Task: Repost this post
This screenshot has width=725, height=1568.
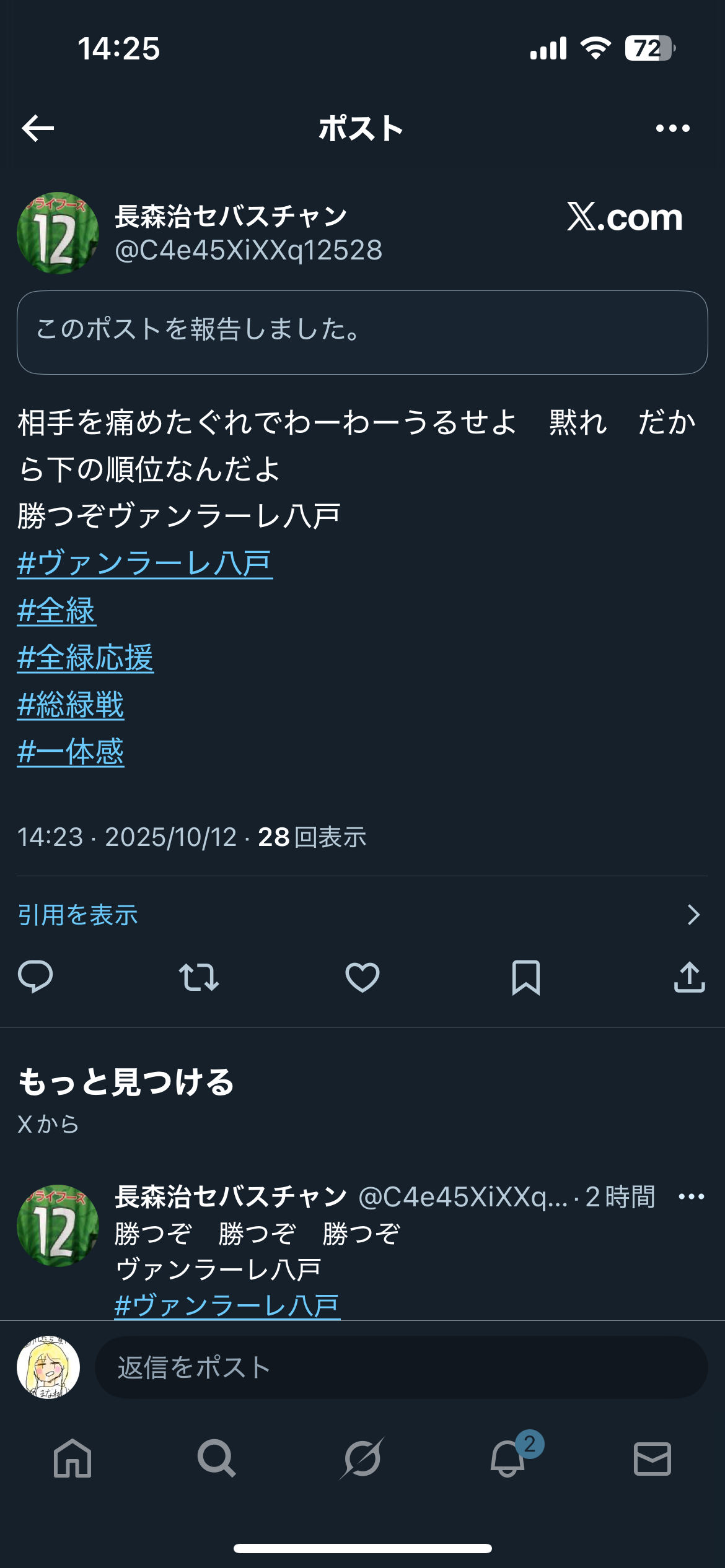Action: [x=198, y=977]
